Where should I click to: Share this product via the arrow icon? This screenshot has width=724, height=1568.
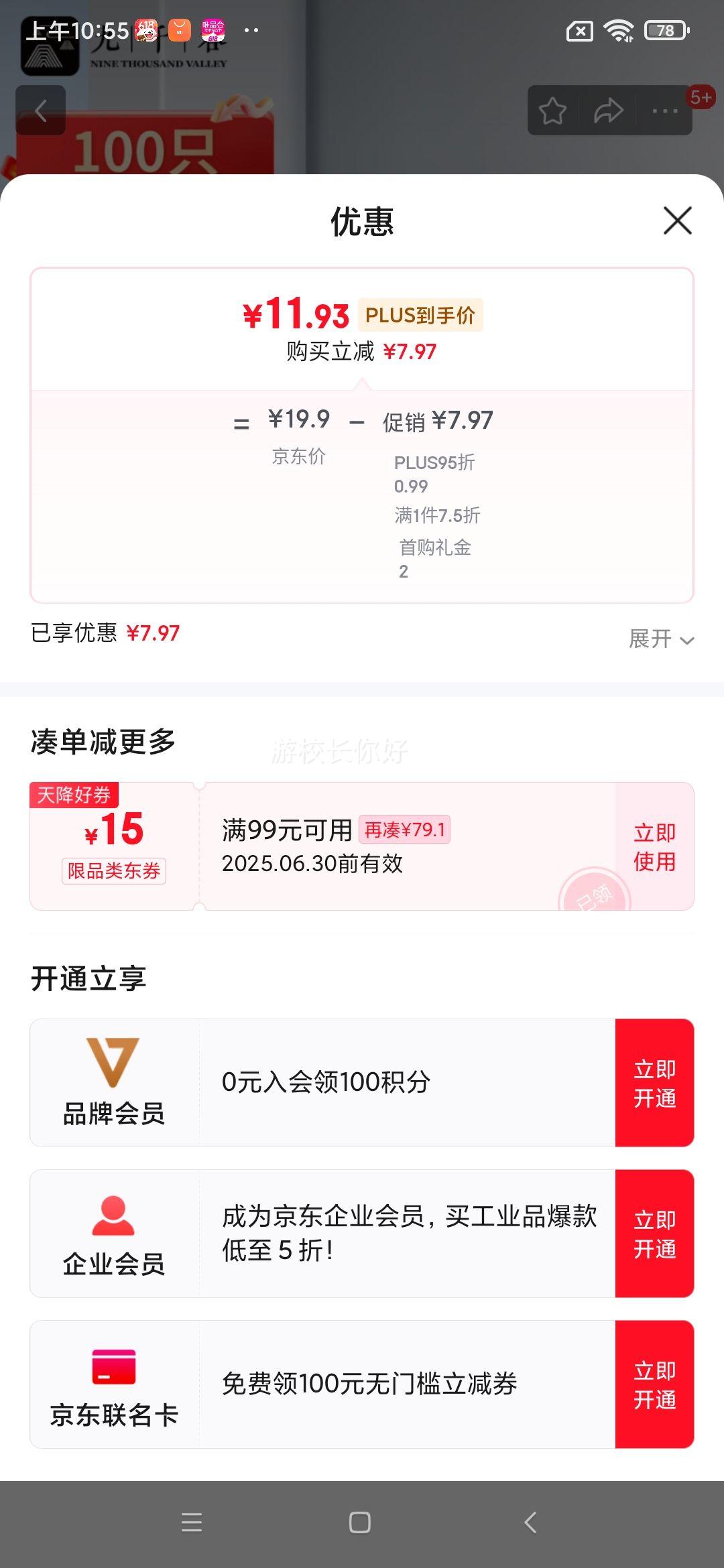click(x=608, y=111)
